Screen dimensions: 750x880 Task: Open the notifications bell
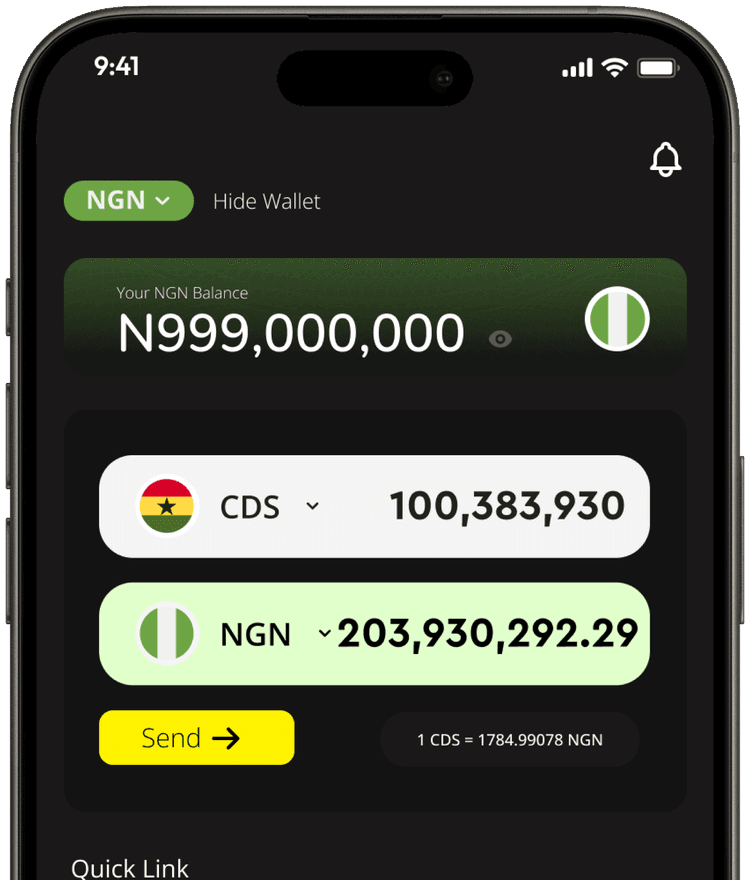[665, 160]
